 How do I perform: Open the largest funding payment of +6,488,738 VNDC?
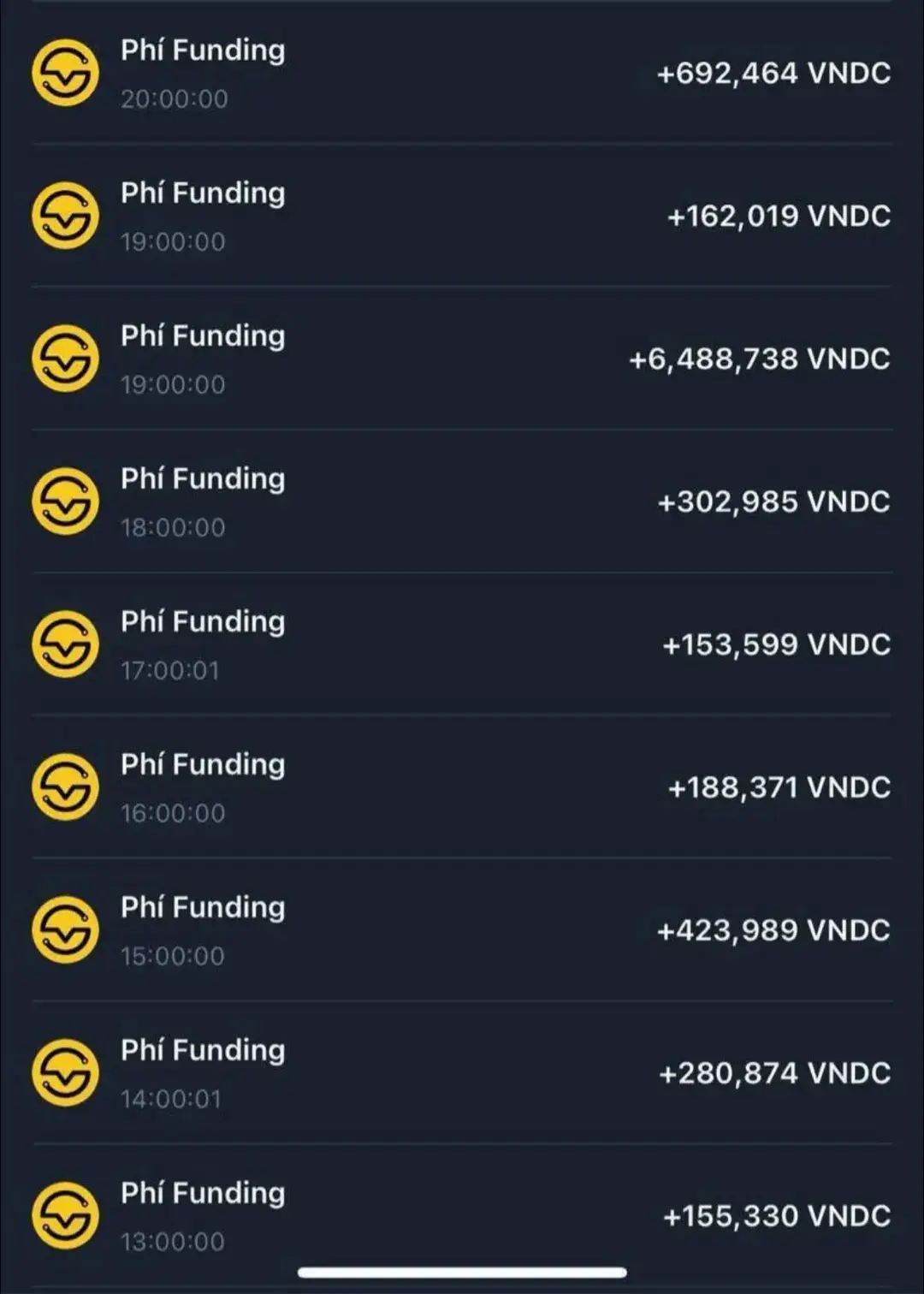756,360
